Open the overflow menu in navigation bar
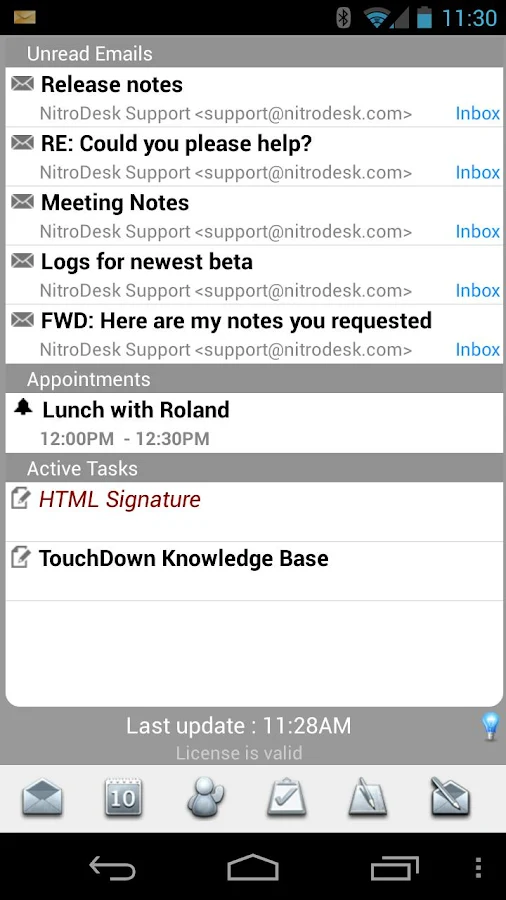This screenshot has width=506, height=900. pyautogui.click(x=478, y=868)
